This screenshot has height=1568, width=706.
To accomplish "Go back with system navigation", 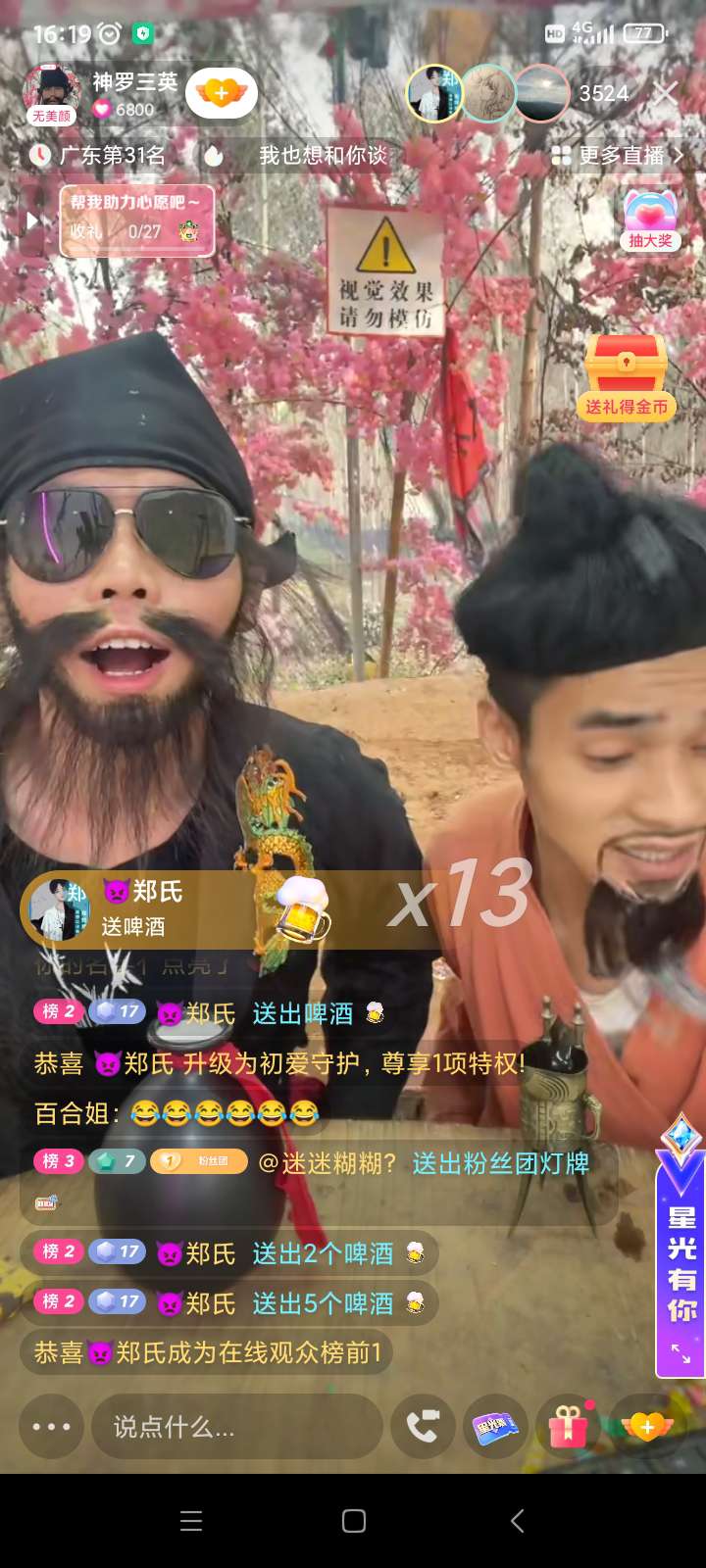I will pyautogui.click(x=518, y=1520).
